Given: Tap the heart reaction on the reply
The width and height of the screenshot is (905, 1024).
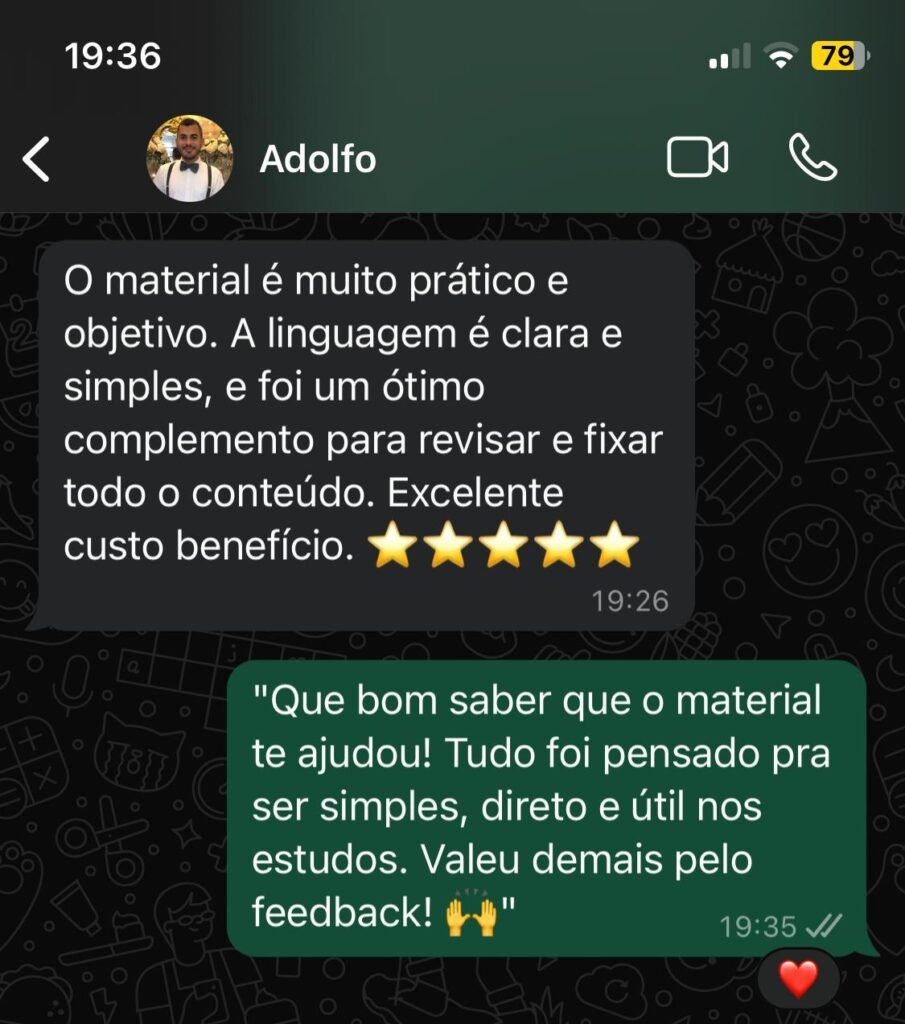Looking at the screenshot, I should (x=798, y=978).
